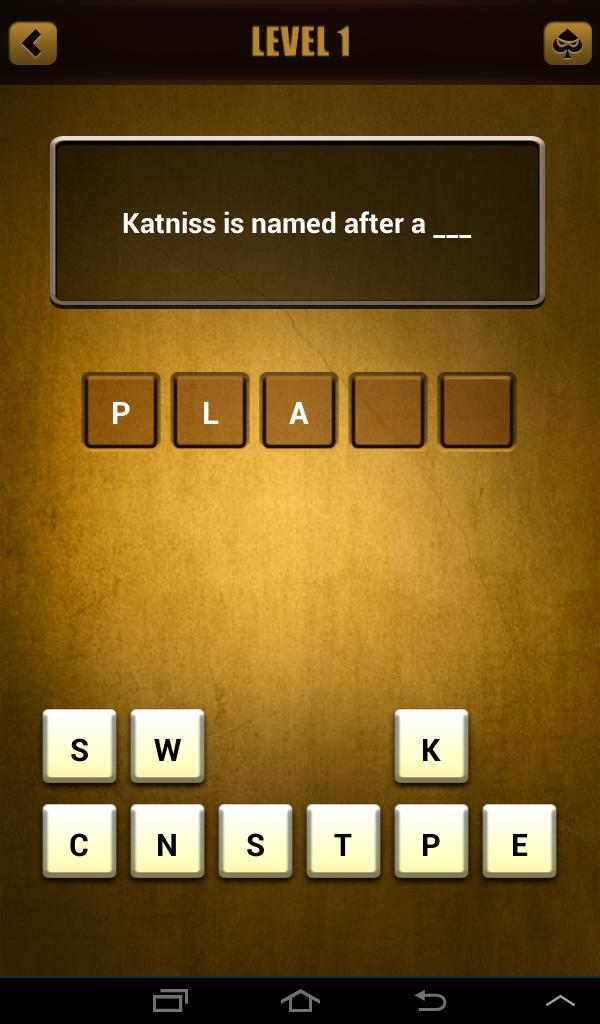Image resolution: width=600 pixels, height=1024 pixels.
Task: Tap the spade icon in the header
Action: click(x=567, y=43)
